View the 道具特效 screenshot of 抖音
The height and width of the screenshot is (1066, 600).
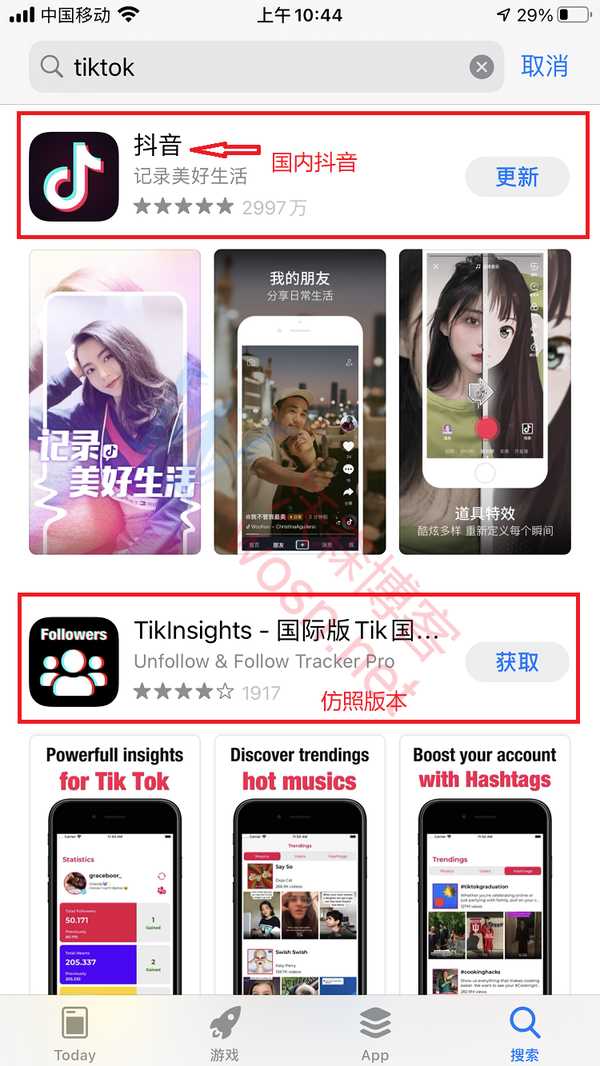click(485, 402)
